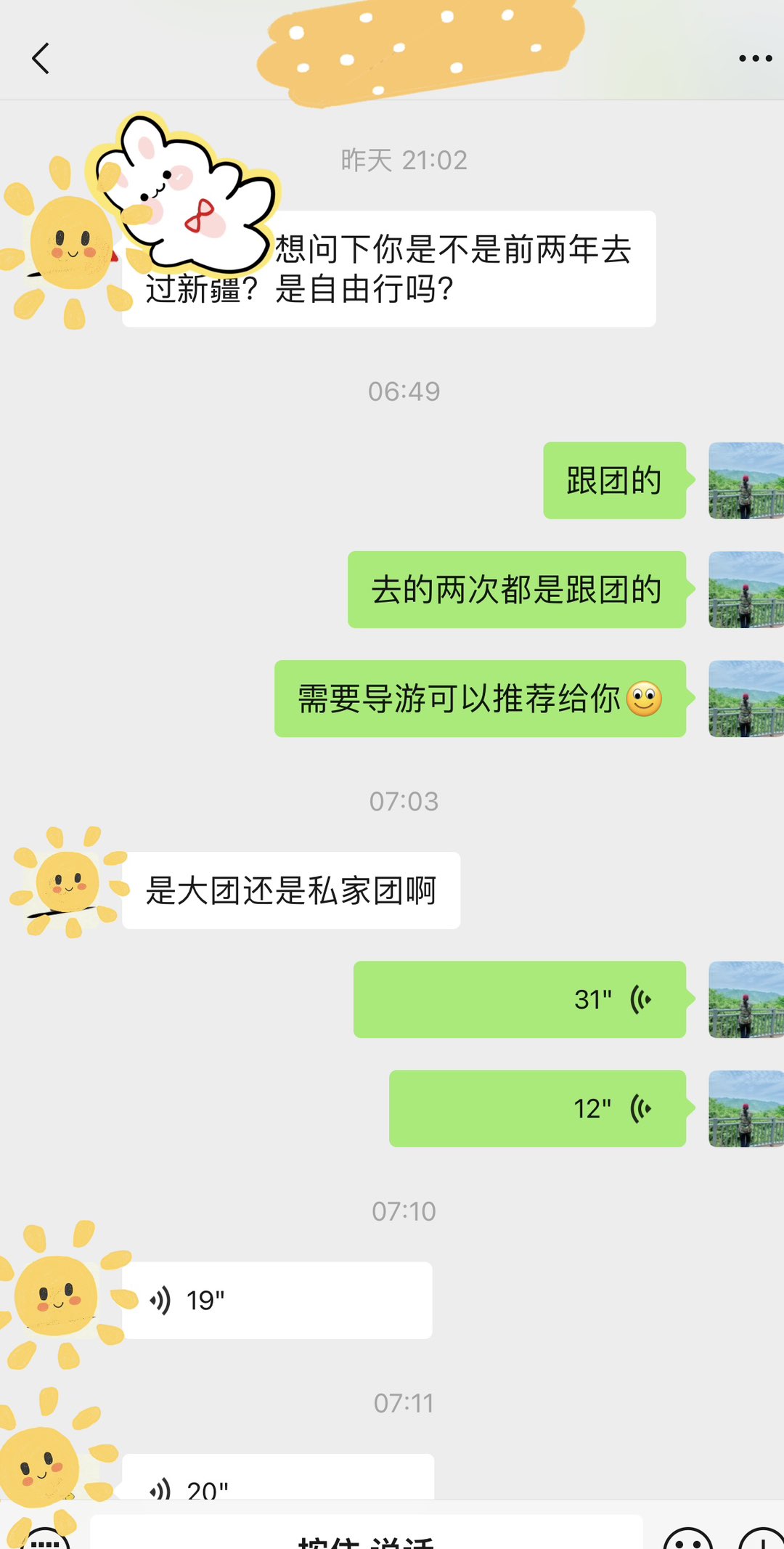Viewport: 784px width, 1549px height.
Task: Open your avatar next to the 跟团的 message
Action: coord(746,481)
